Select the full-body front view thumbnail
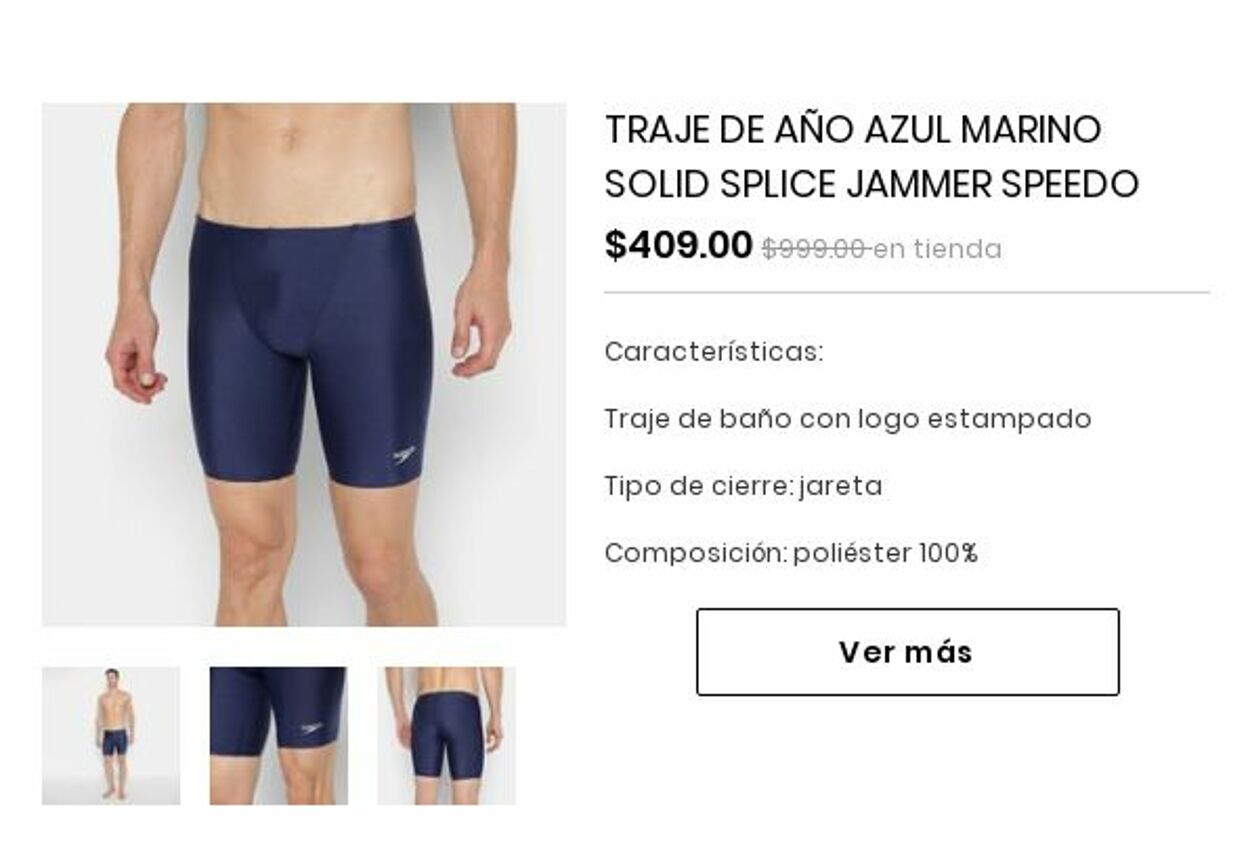 click(x=111, y=735)
